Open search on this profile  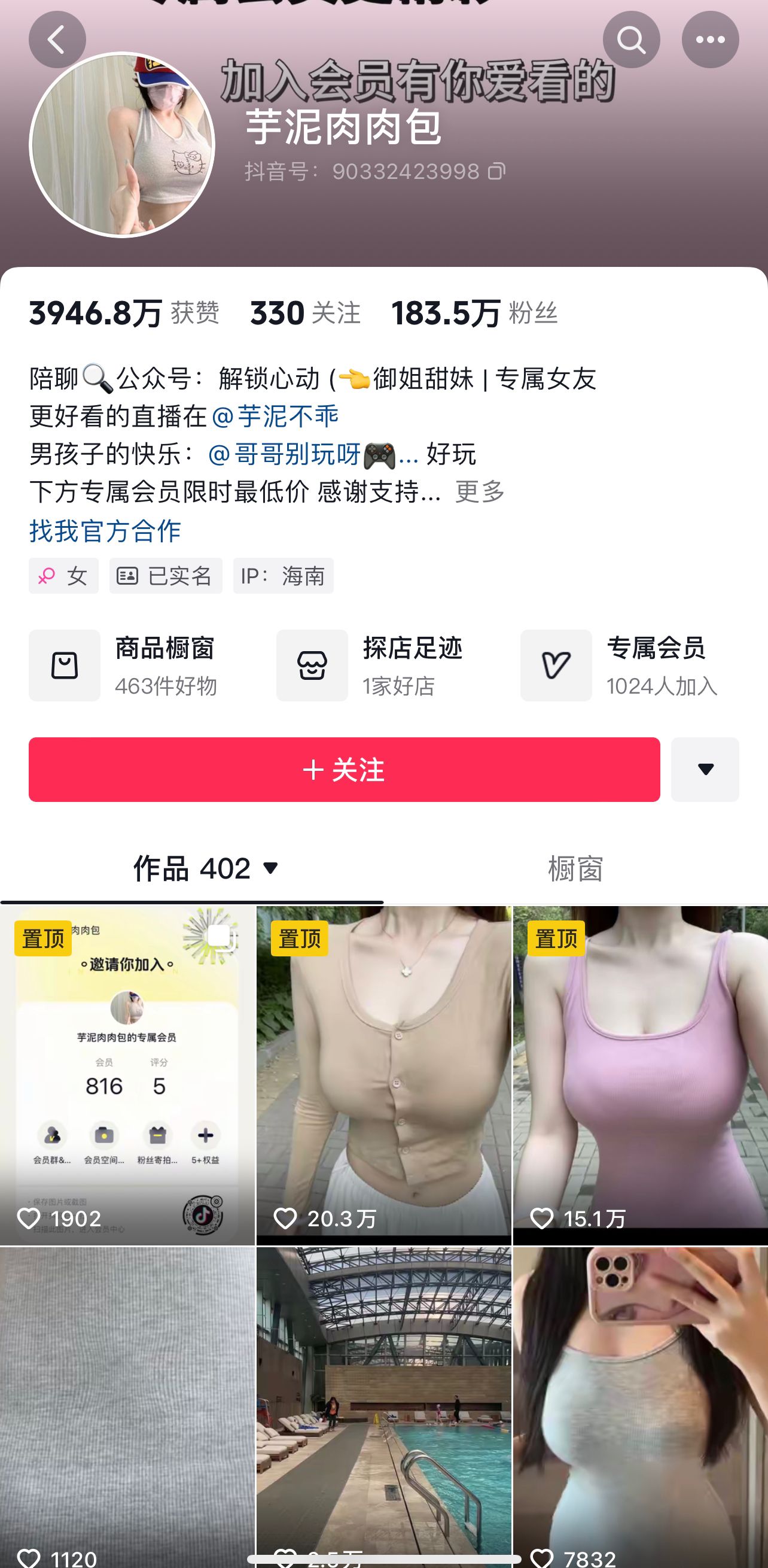631,39
